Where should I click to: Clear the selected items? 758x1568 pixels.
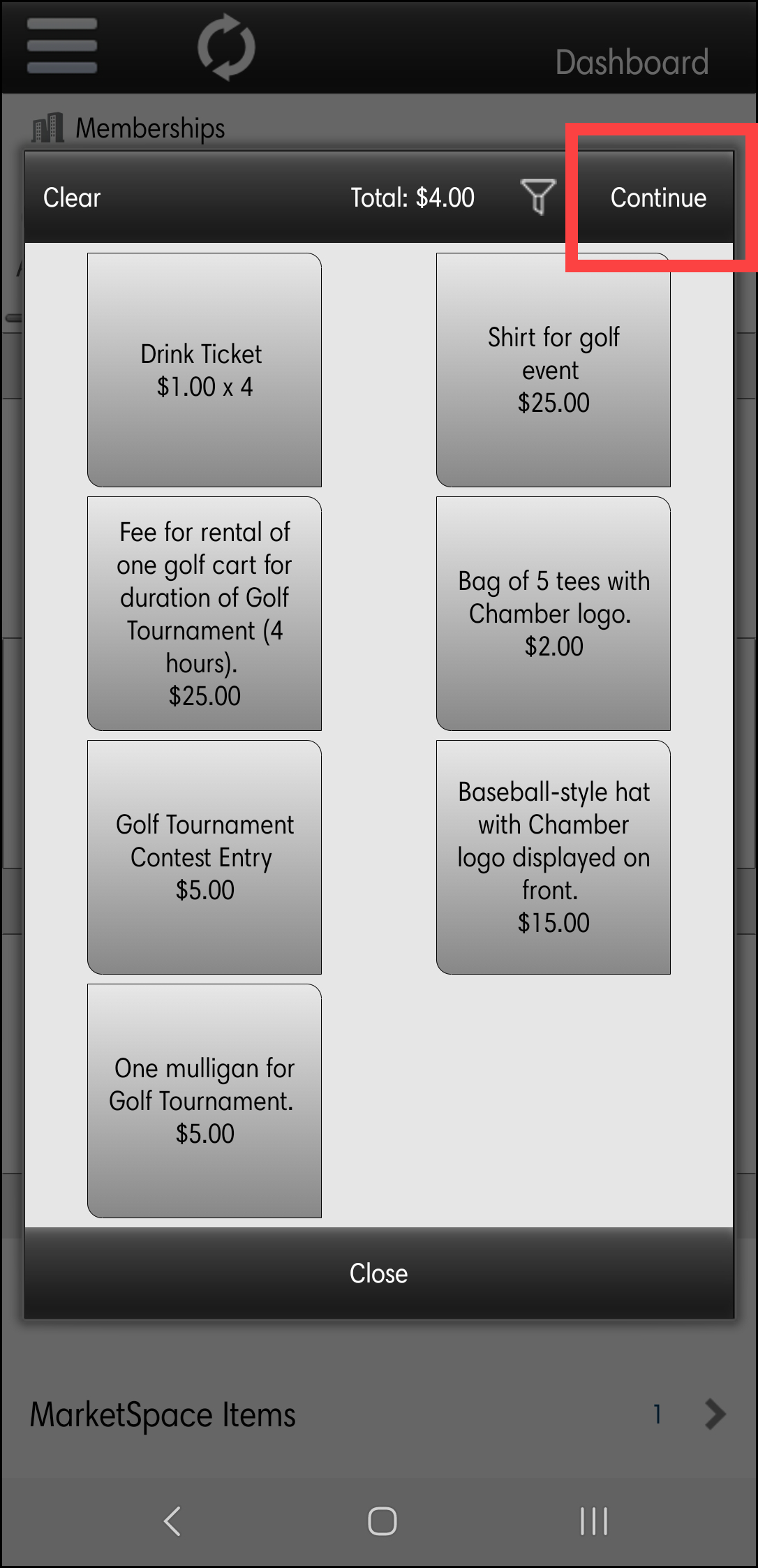[x=72, y=198]
